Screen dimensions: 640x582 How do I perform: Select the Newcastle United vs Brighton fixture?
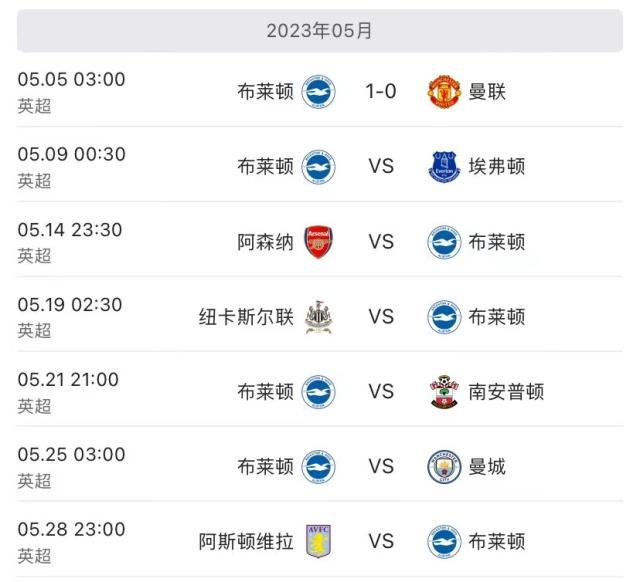(x=380, y=317)
